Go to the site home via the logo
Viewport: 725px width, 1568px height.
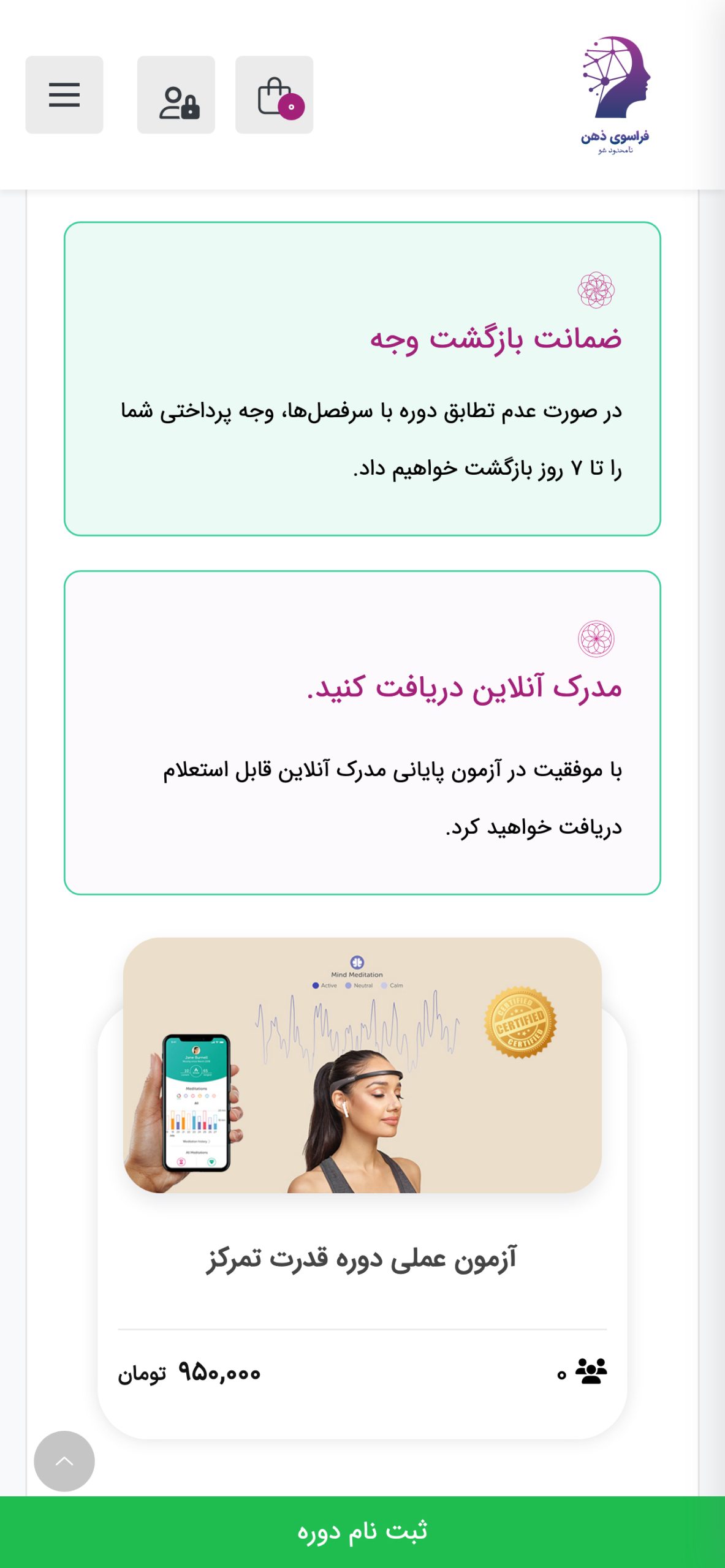[x=615, y=96]
